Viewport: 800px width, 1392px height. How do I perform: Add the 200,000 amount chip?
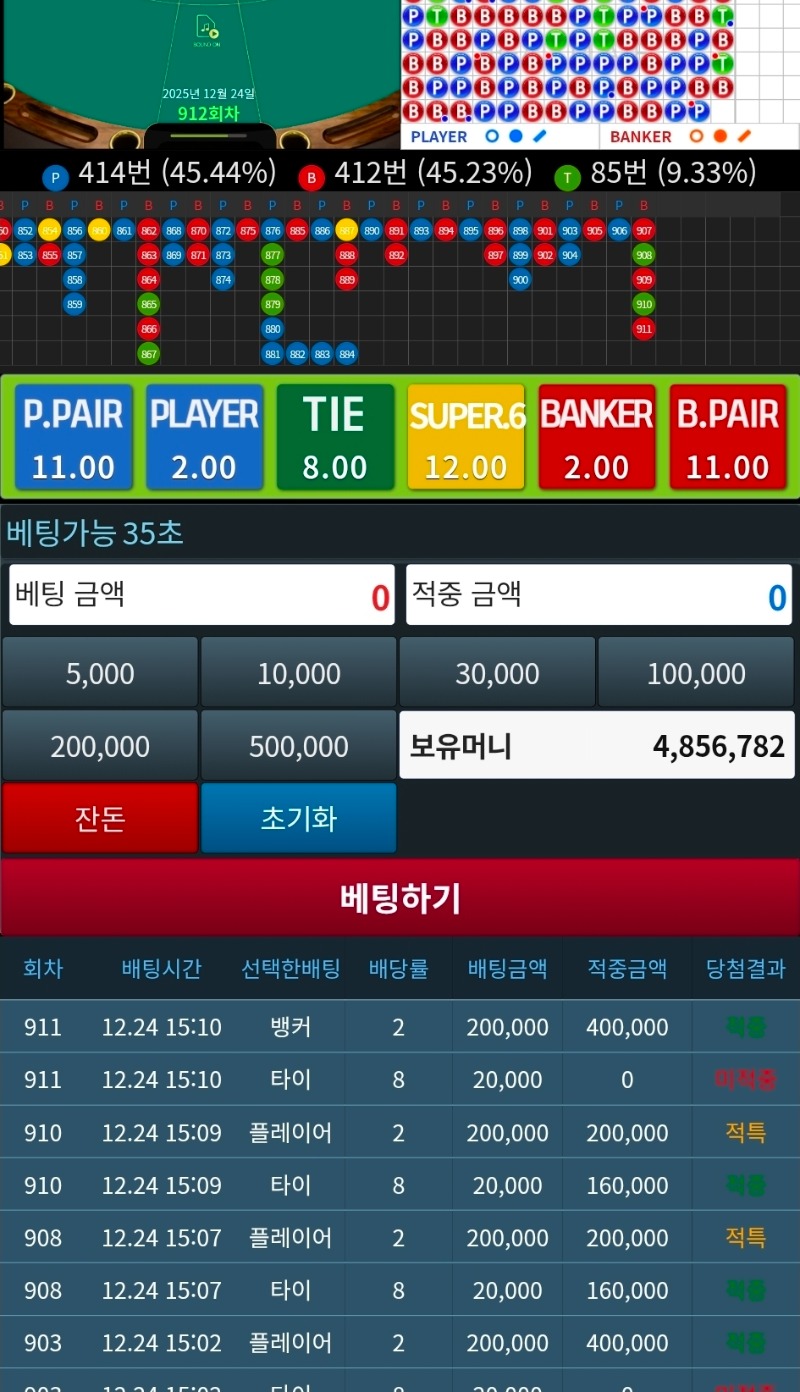[100, 746]
